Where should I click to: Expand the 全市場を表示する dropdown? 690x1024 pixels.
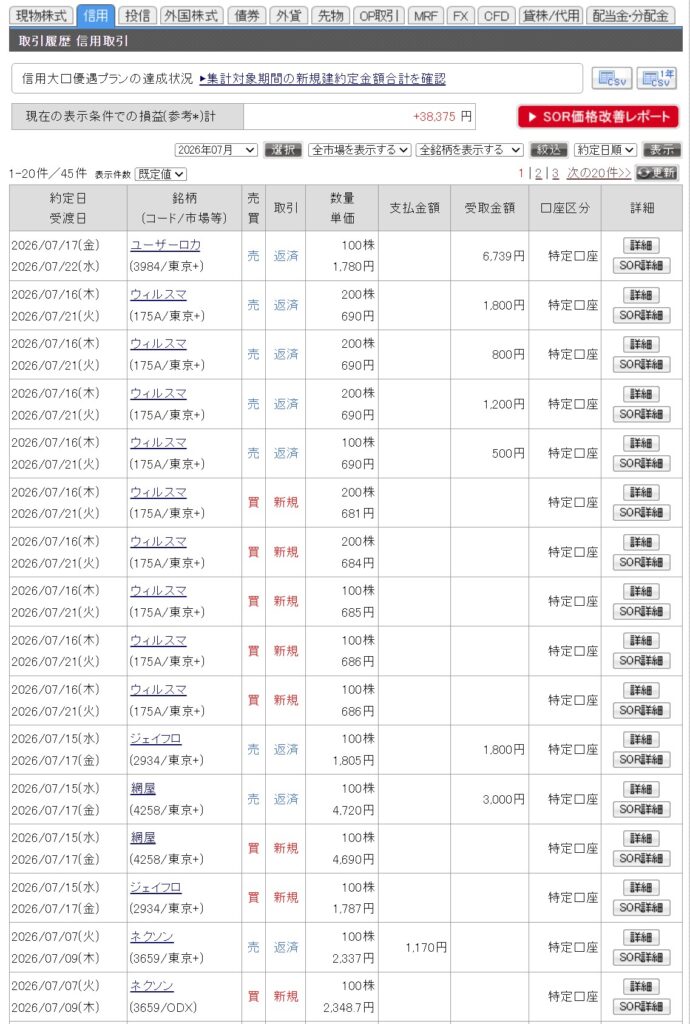pos(360,150)
